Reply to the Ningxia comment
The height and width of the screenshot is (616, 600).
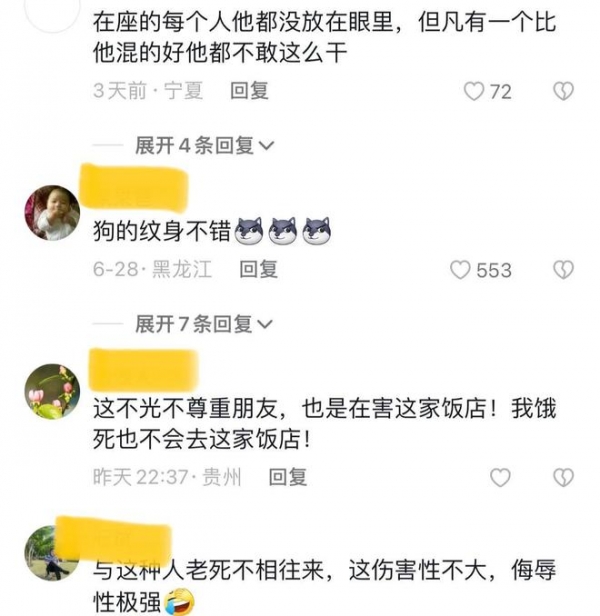tap(250, 91)
